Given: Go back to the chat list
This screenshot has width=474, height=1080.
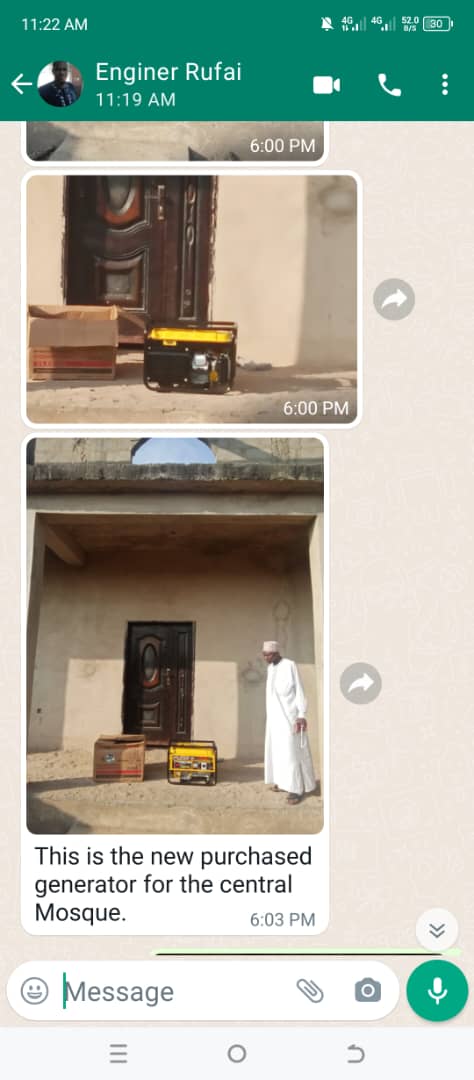Looking at the screenshot, I should (21, 85).
